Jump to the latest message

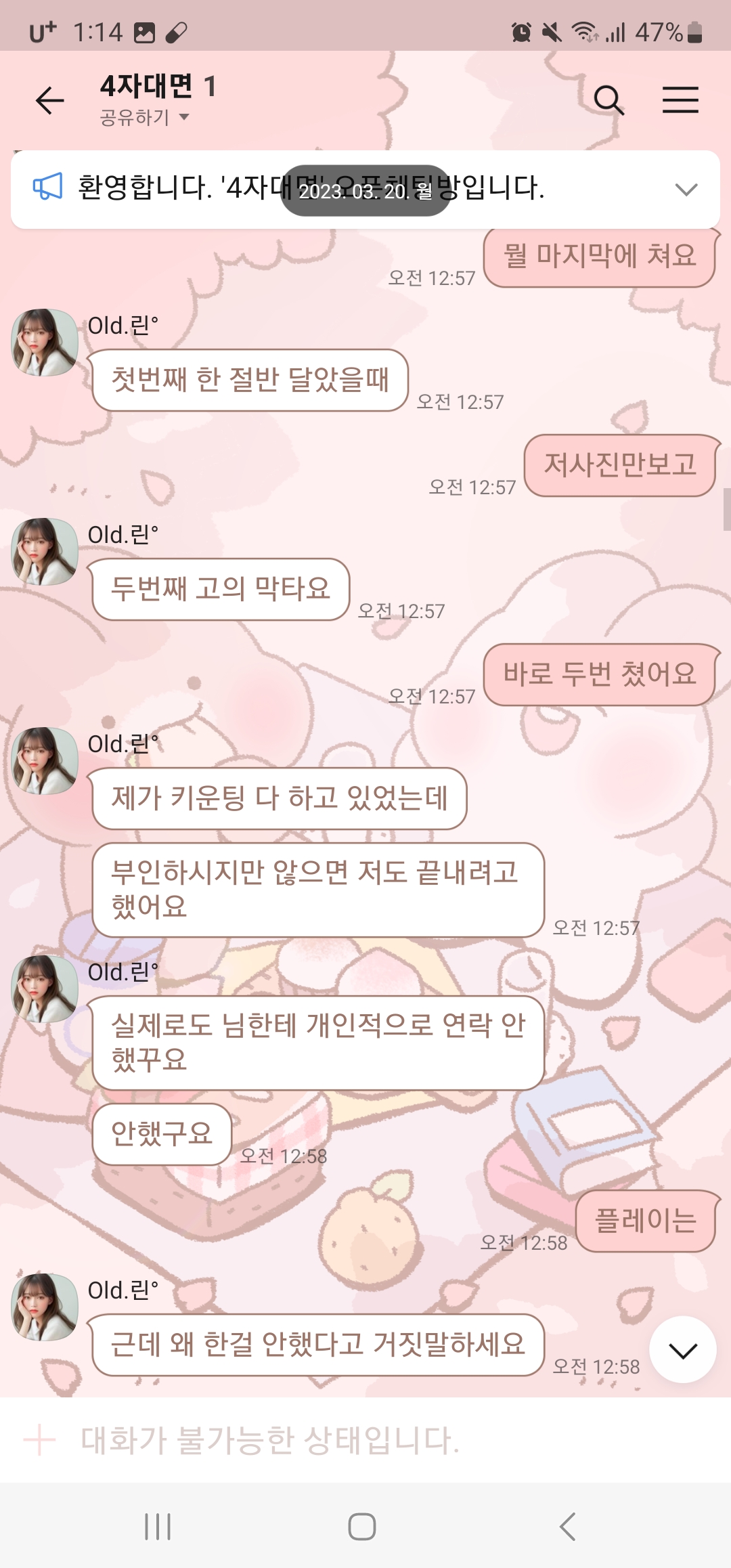(x=682, y=1350)
